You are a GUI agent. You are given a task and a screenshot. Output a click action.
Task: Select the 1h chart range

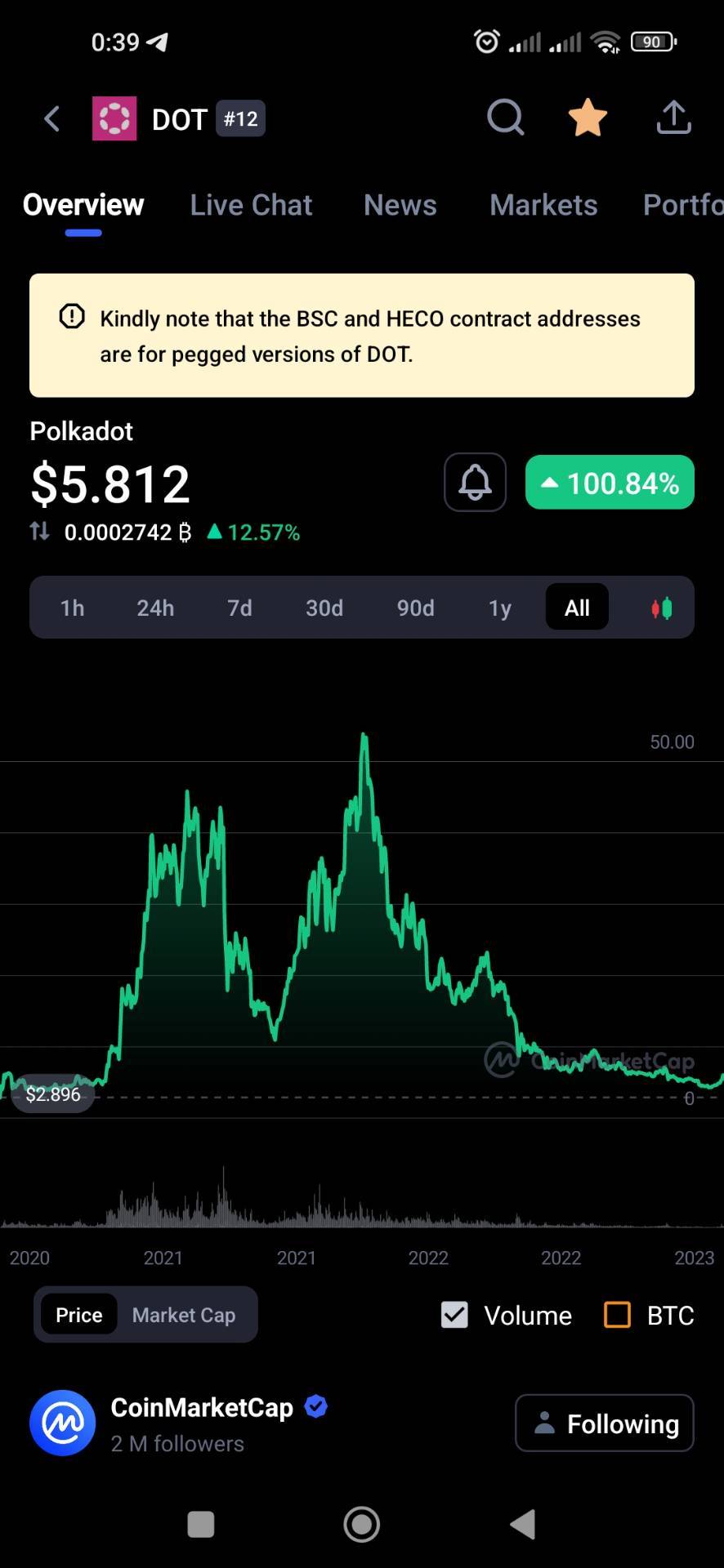coord(72,608)
